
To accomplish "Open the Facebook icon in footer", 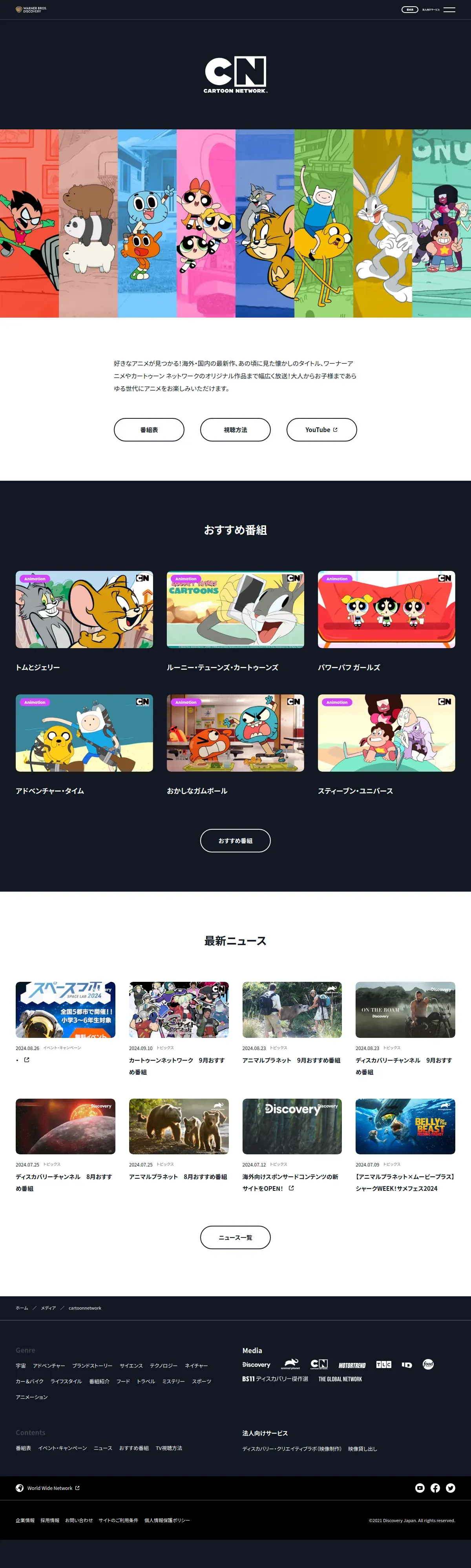I will (435, 1488).
